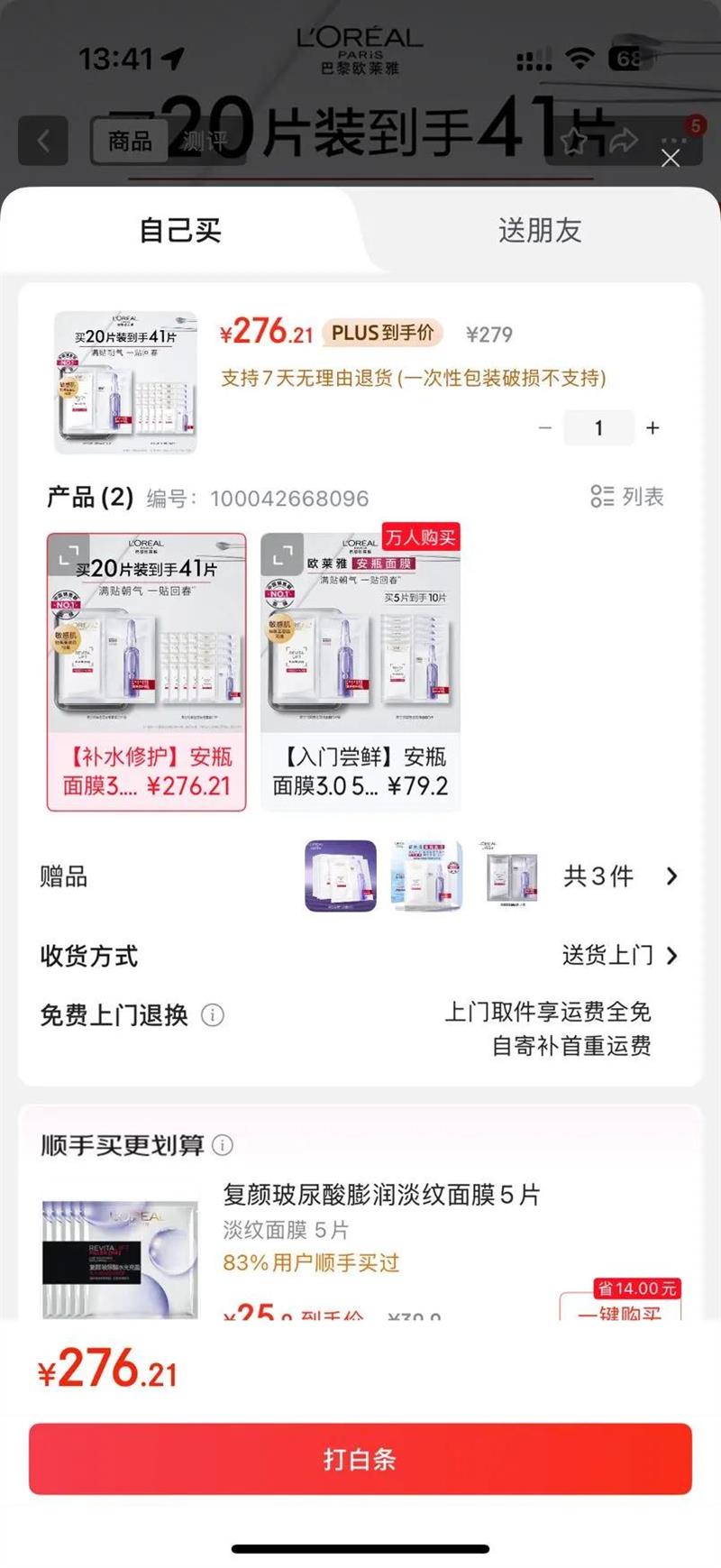
Task: Switch product view to 列表
Action: 628,497
